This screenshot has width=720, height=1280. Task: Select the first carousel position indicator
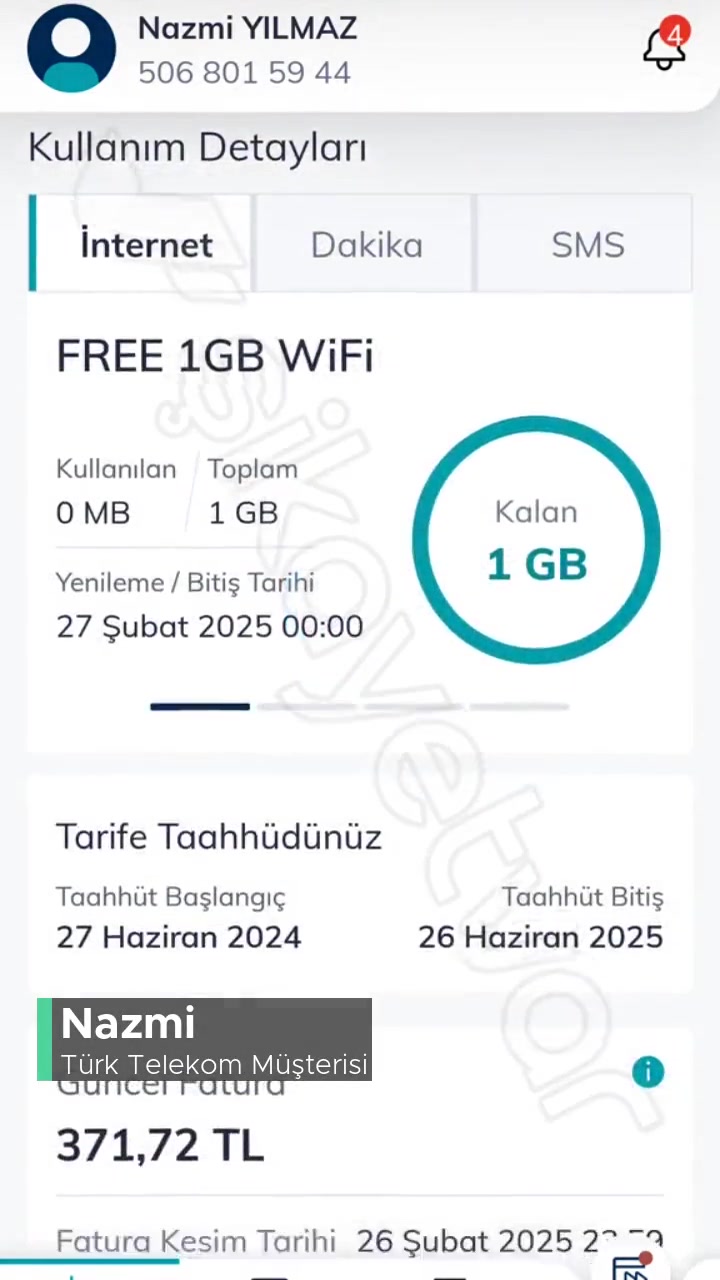tap(199, 707)
